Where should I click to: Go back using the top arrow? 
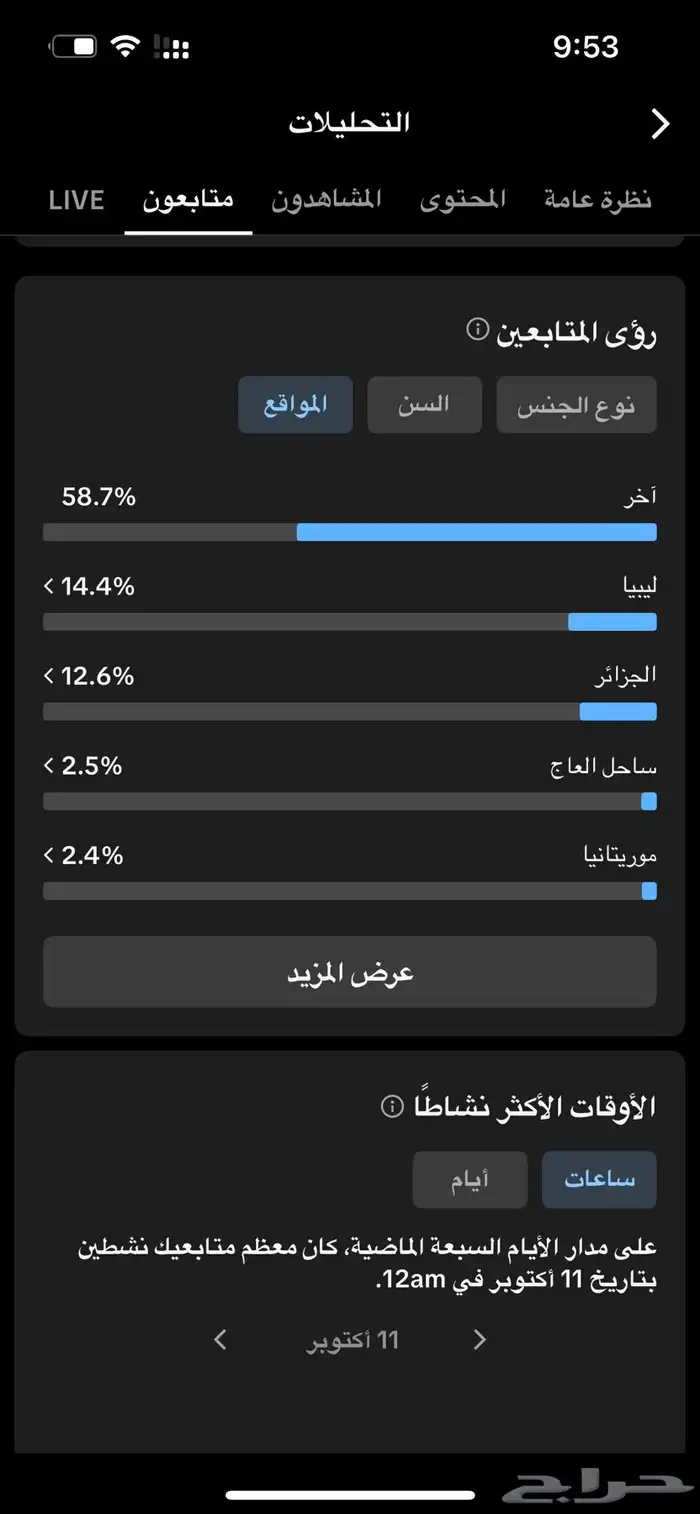coord(660,124)
